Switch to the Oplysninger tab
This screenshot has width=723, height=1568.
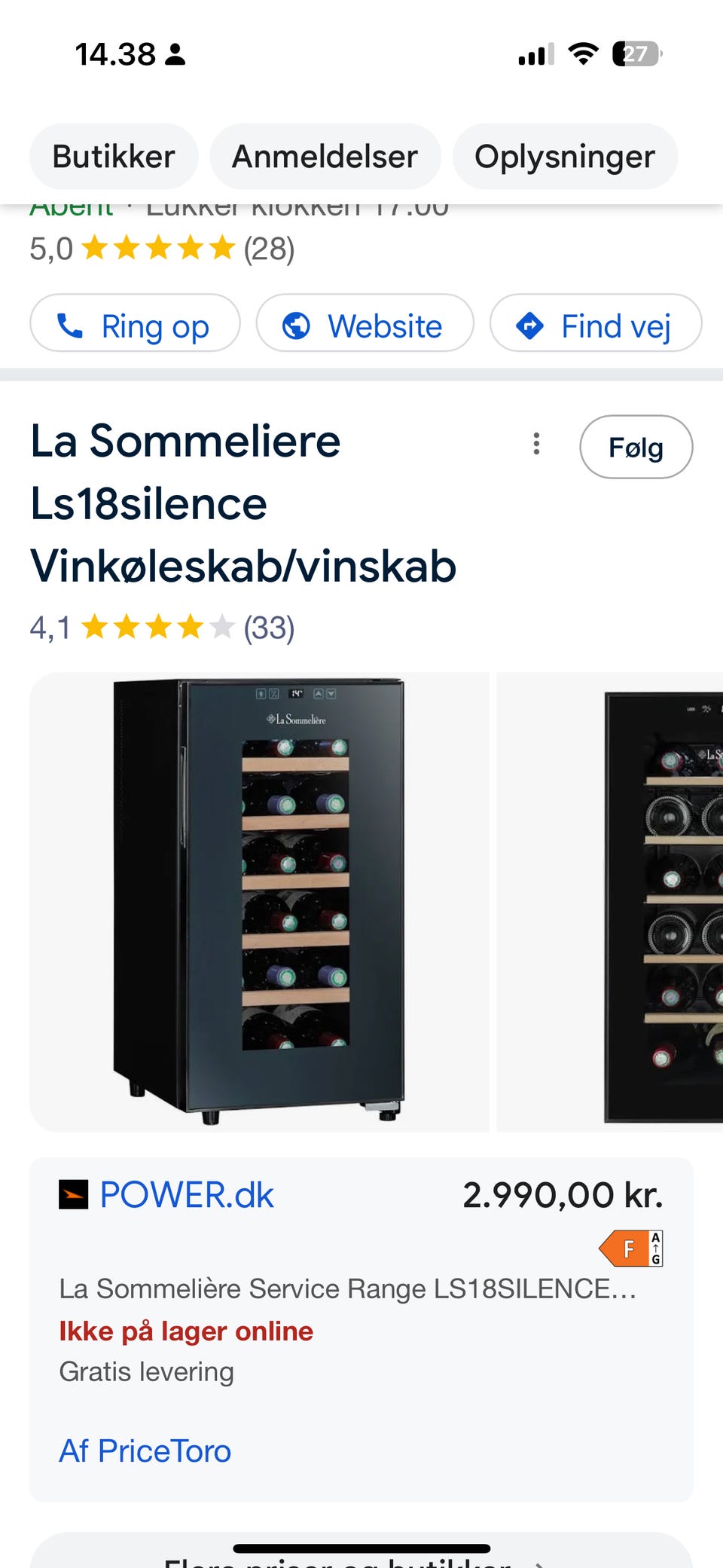tap(564, 156)
